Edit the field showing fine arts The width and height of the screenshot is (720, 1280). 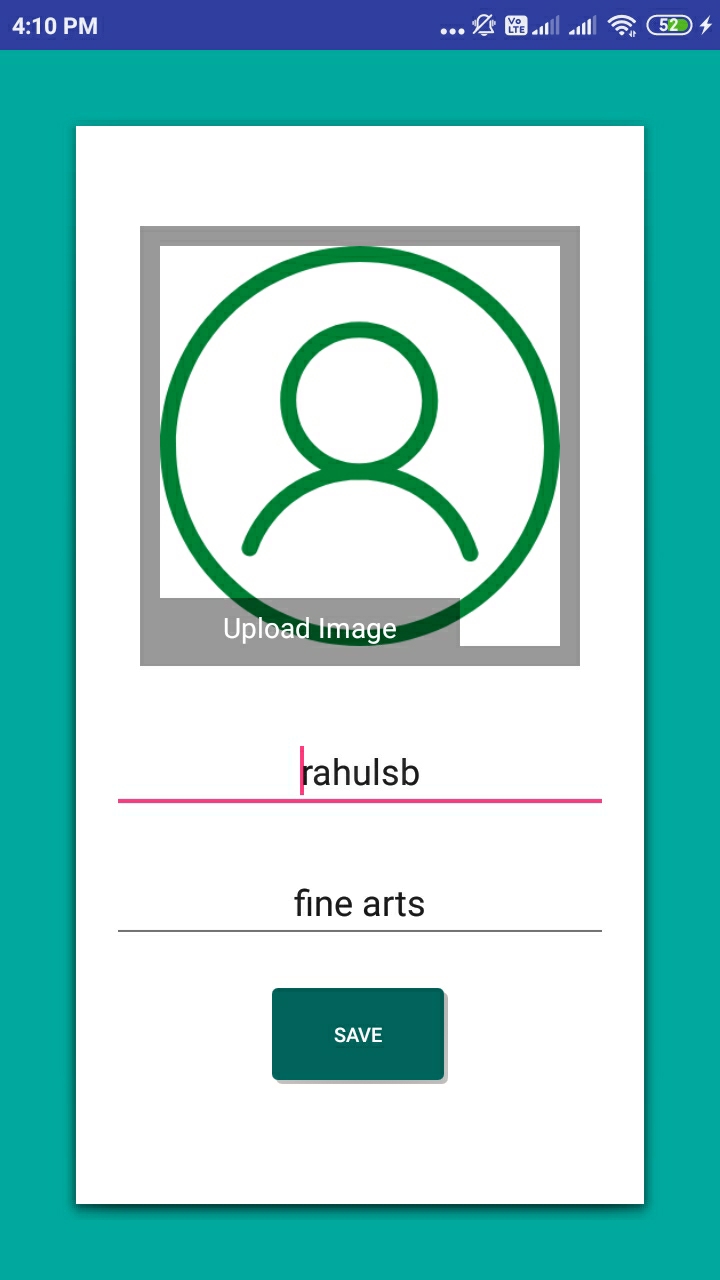click(359, 904)
